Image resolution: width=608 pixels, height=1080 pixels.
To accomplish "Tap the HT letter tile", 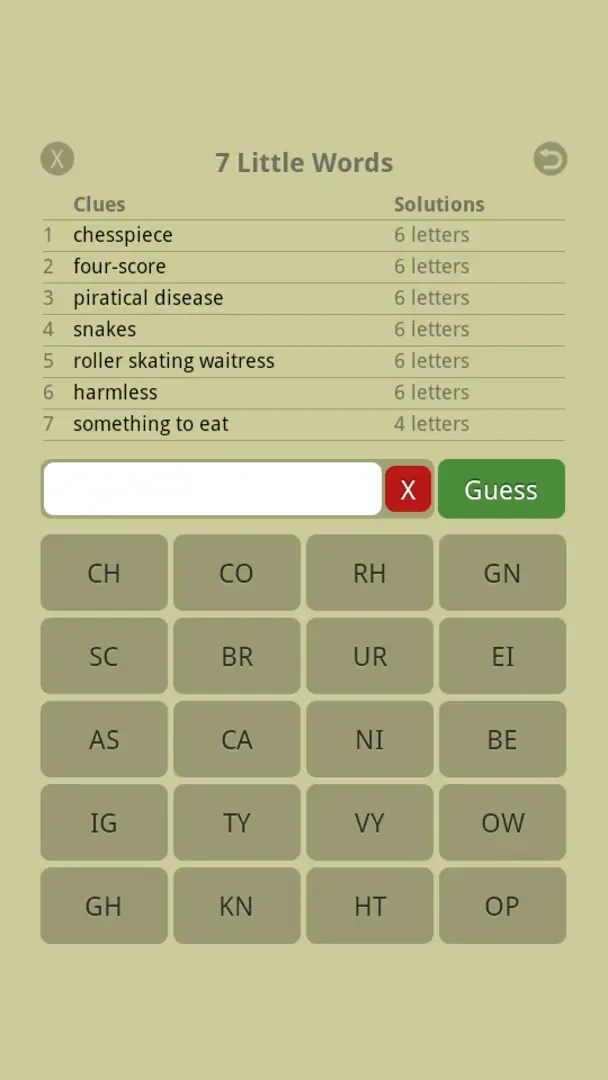I will click(370, 906).
